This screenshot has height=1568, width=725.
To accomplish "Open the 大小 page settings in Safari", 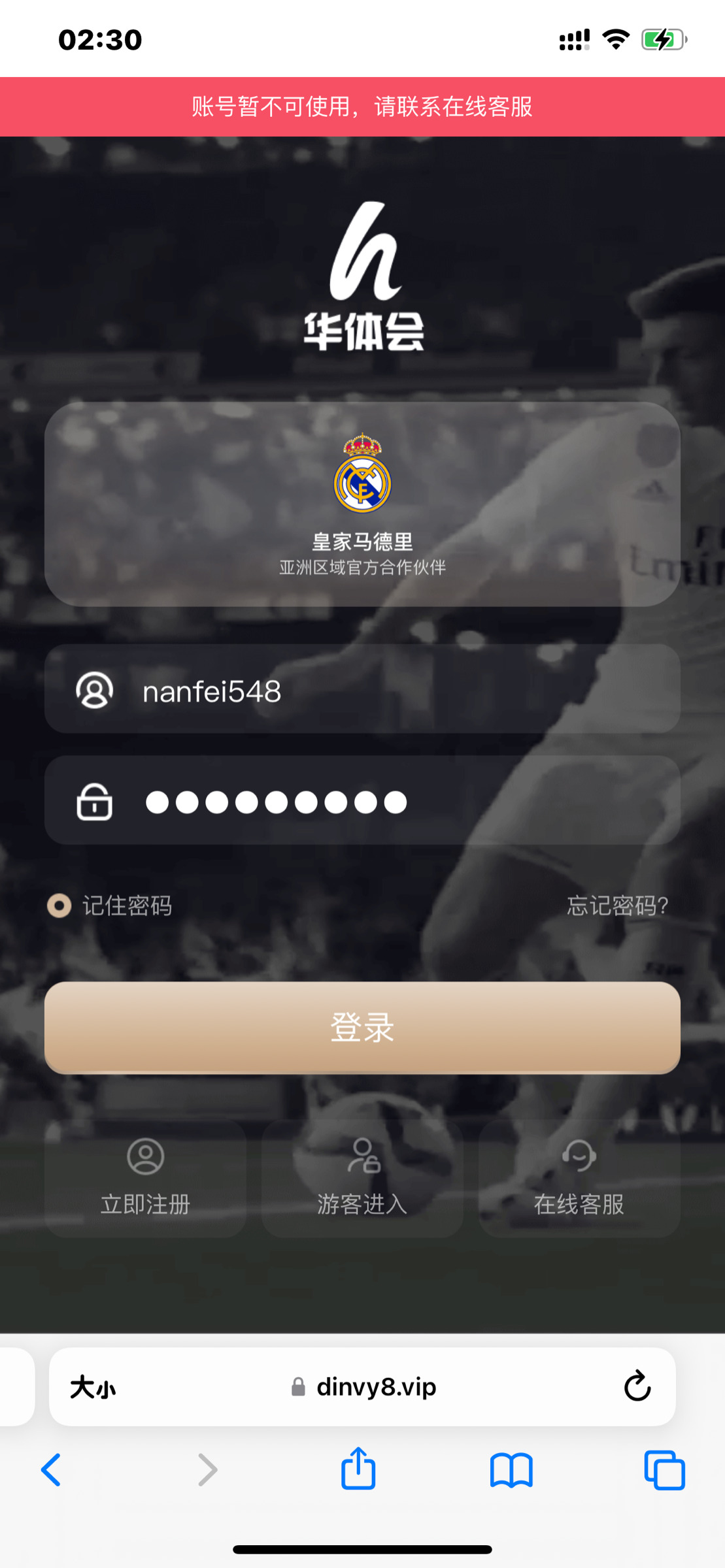I will click(x=93, y=1386).
